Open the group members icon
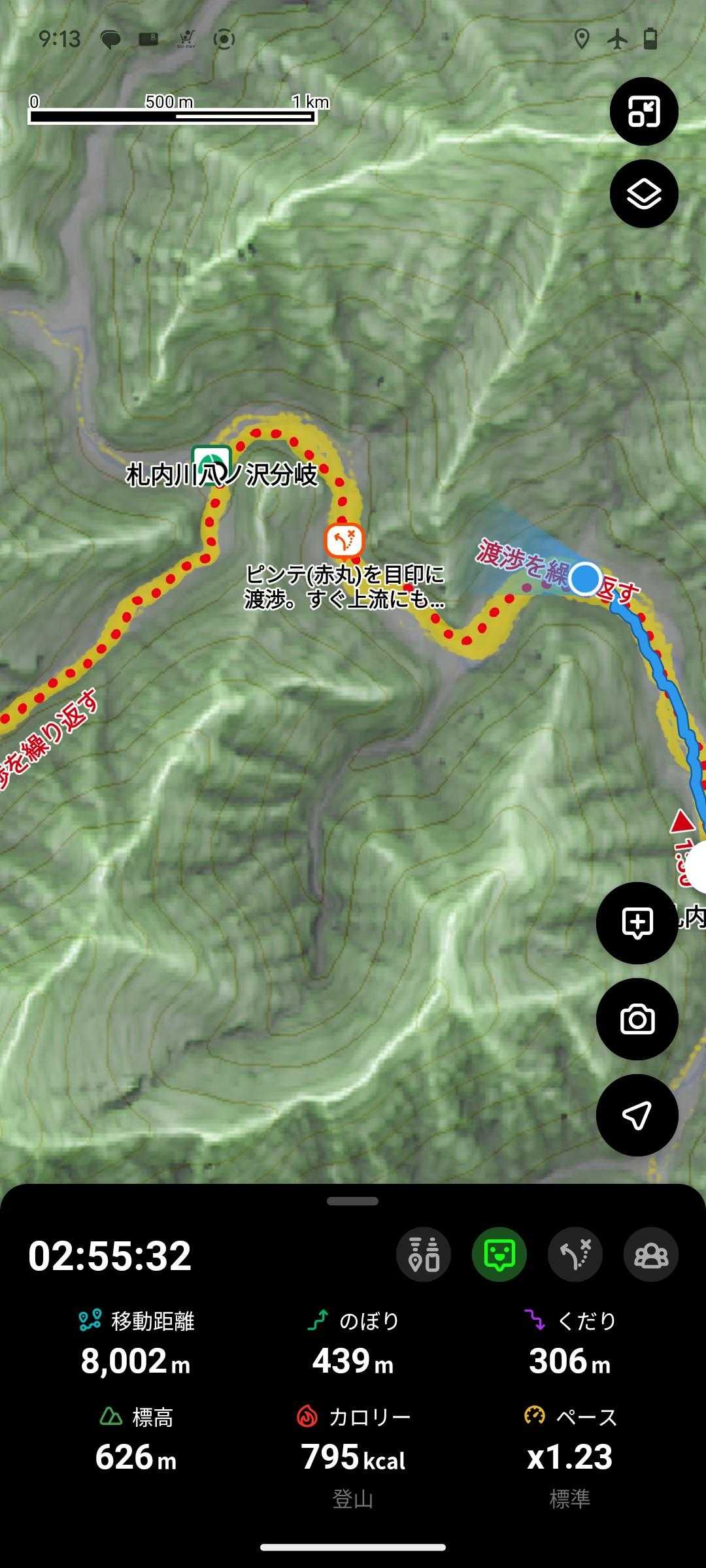The height and width of the screenshot is (1568, 706). (x=651, y=1254)
